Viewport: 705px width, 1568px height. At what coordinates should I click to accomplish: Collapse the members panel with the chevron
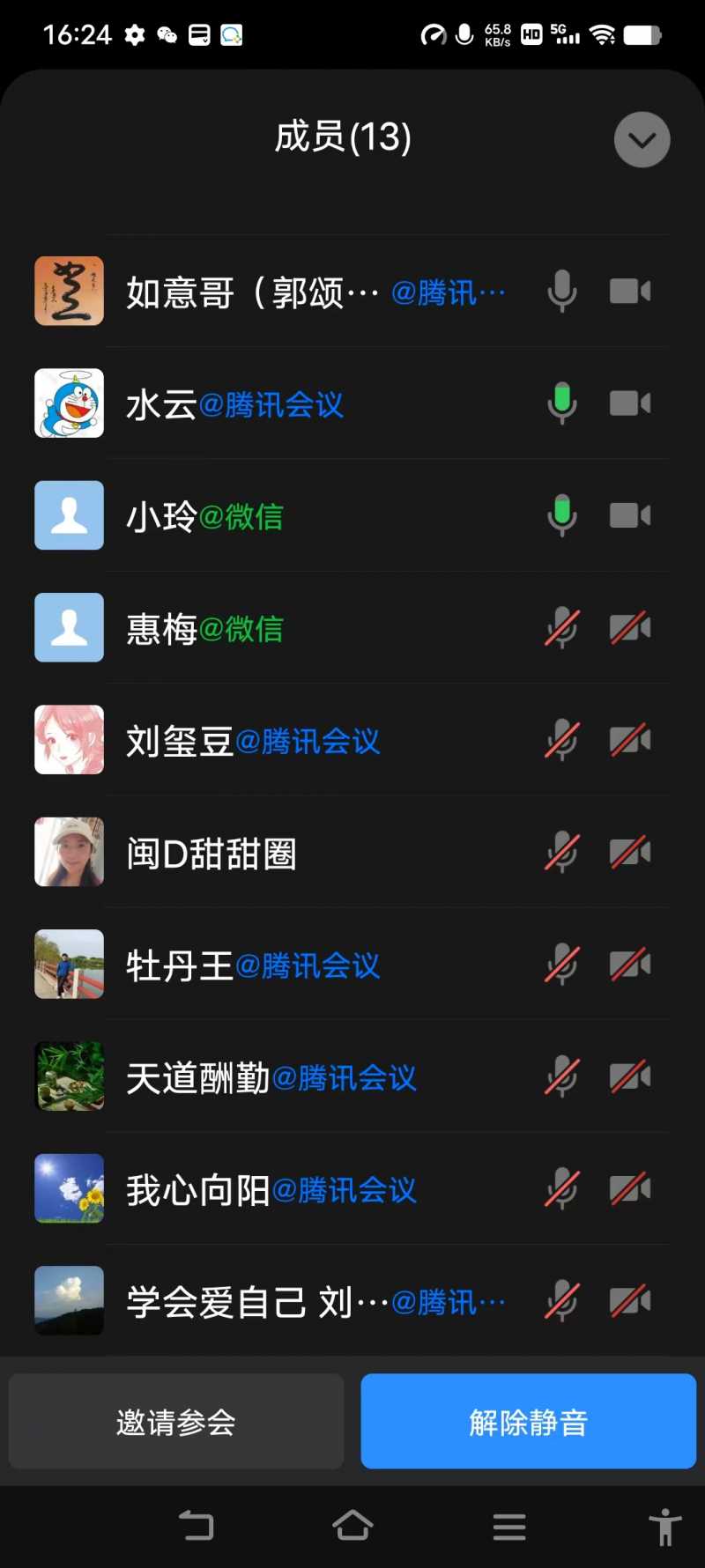pyautogui.click(x=642, y=139)
